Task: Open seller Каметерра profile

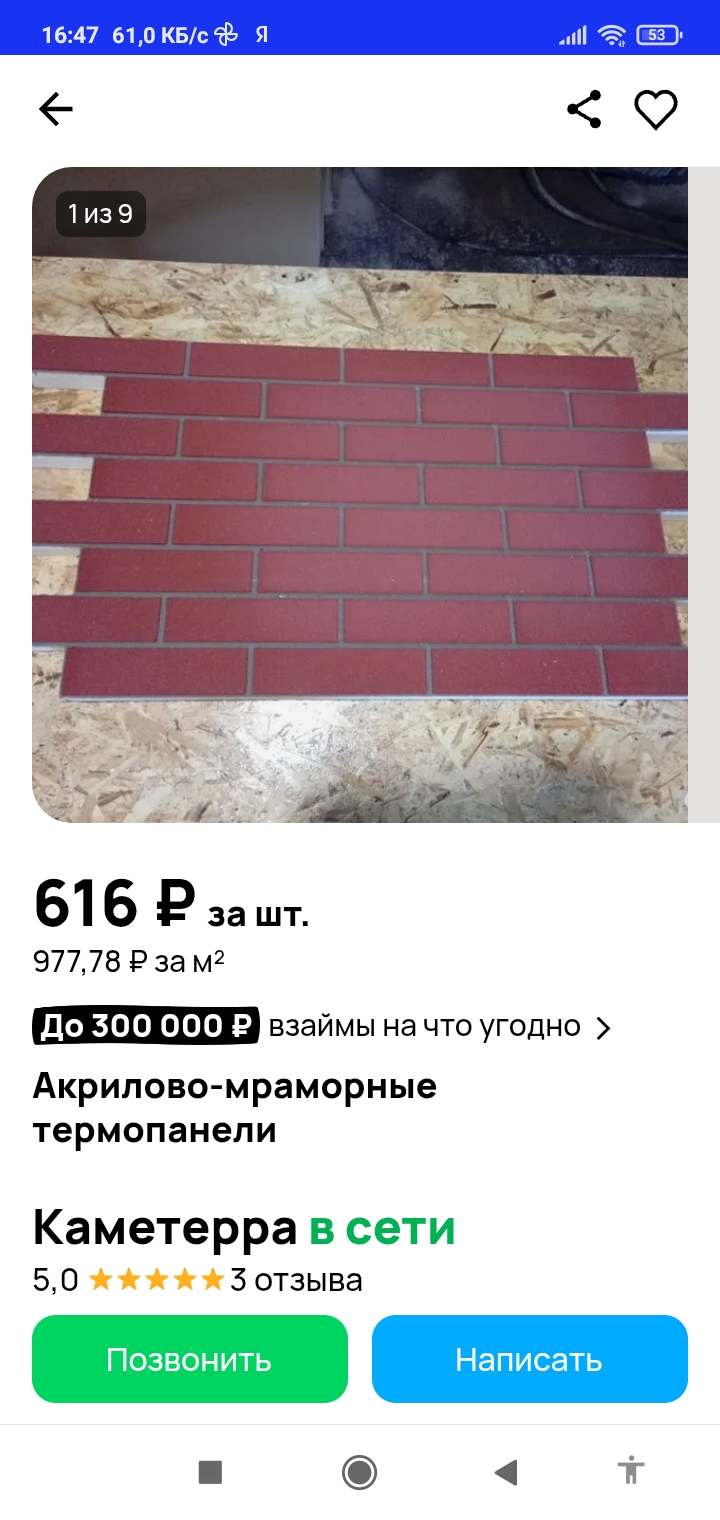Action: point(165,1228)
